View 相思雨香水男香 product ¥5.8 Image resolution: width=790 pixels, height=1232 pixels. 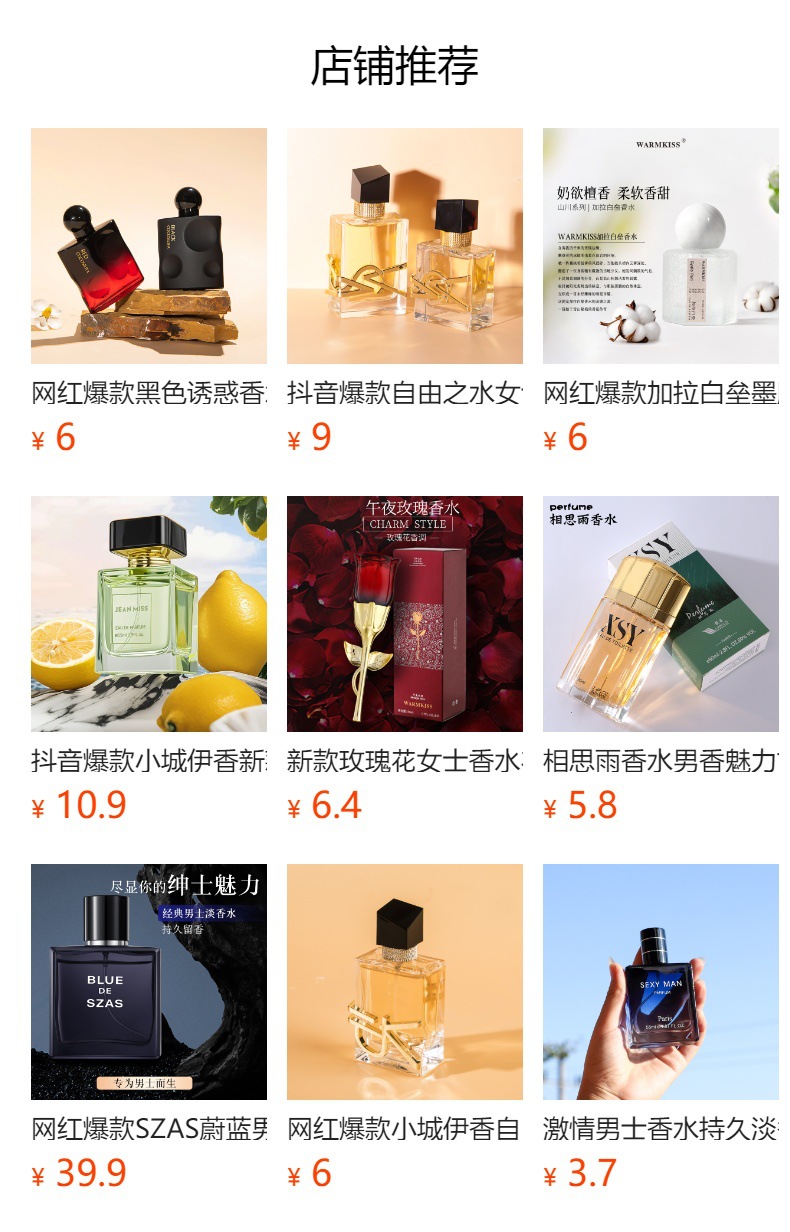pos(660,614)
